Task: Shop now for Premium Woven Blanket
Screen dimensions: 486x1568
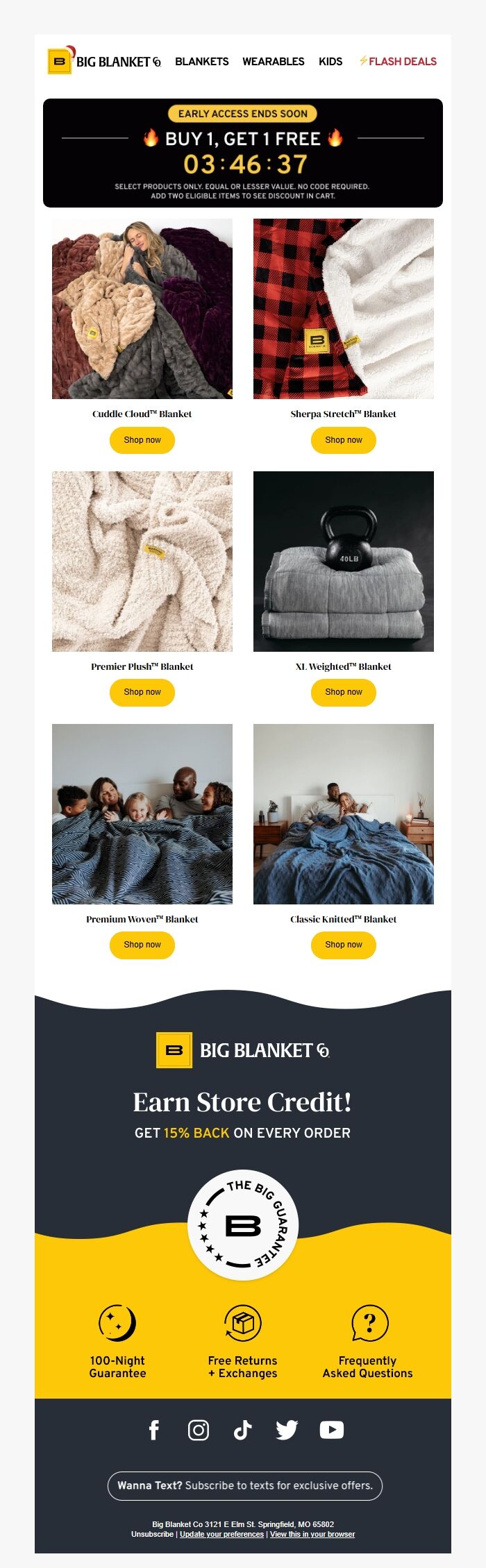Action: pos(142,945)
